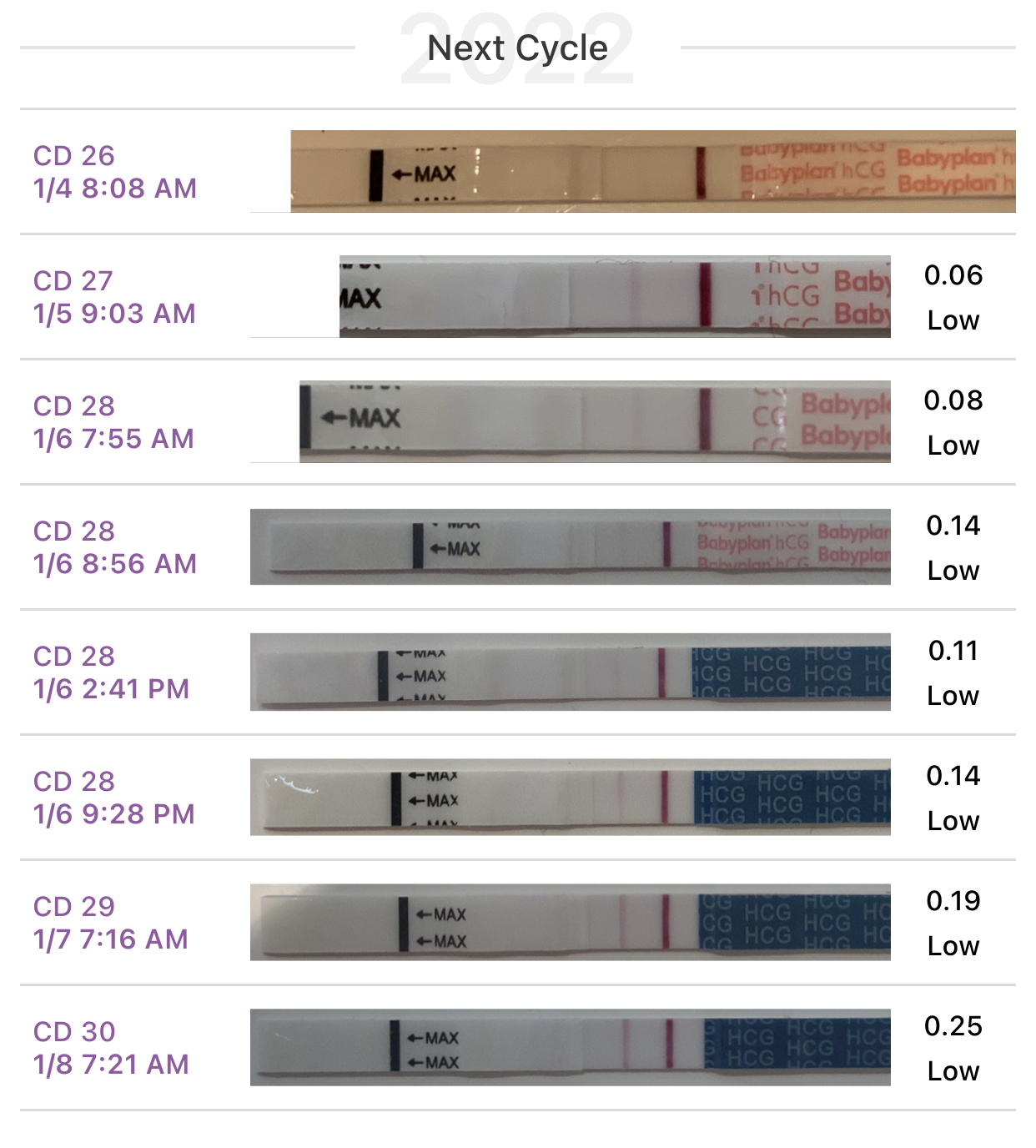Viewport: 1036px width, 1148px height.
Task: View the 1/6 9:28 PM test entry
Action: pos(114,798)
